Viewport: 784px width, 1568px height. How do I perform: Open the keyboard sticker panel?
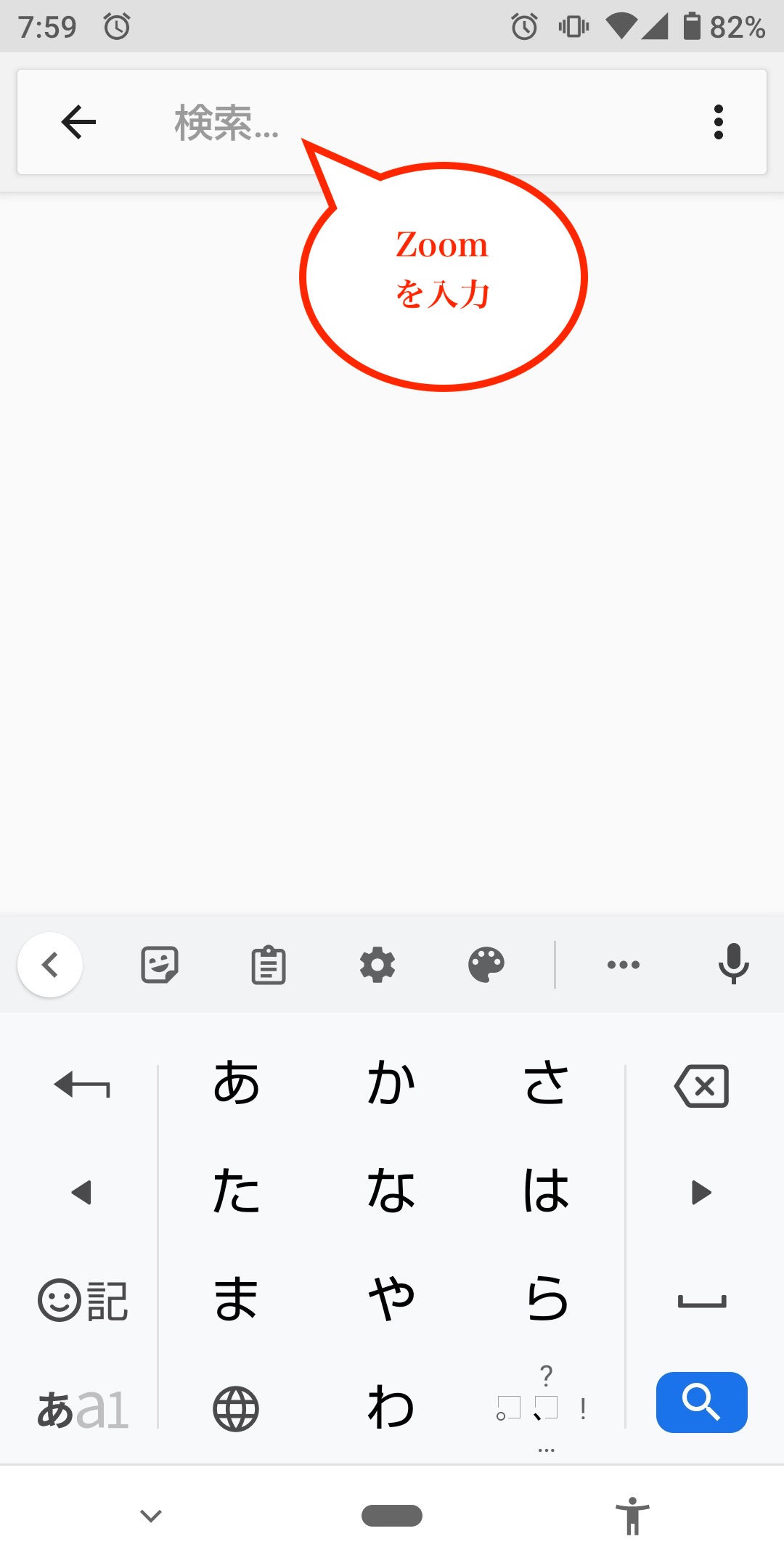pos(160,965)
